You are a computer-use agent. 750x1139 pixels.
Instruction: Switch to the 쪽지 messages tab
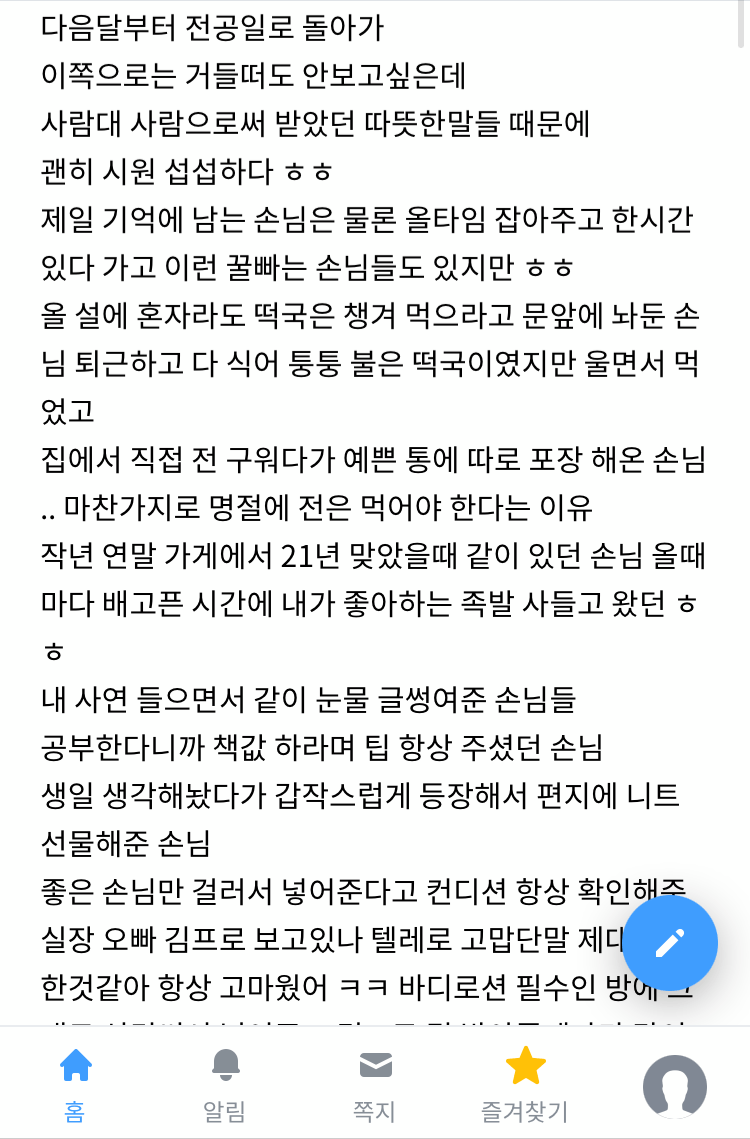point(375,1083)
